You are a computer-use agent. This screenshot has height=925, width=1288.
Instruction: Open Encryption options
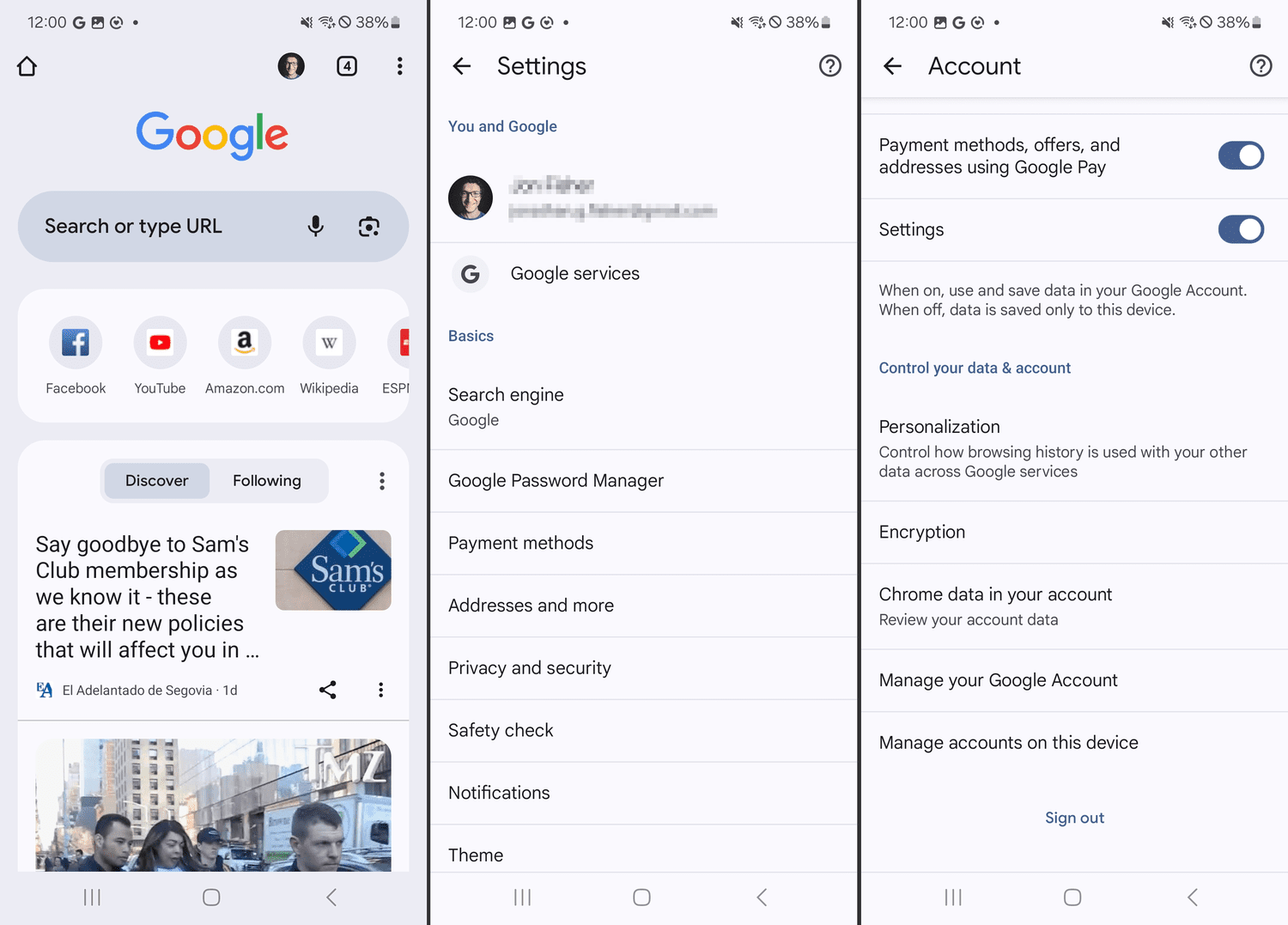(922, 532)
